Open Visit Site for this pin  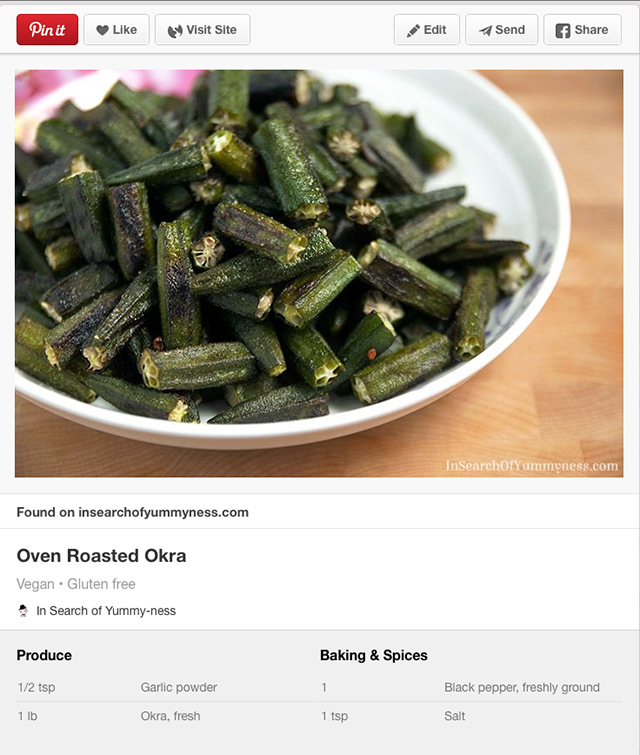point(202,30)
